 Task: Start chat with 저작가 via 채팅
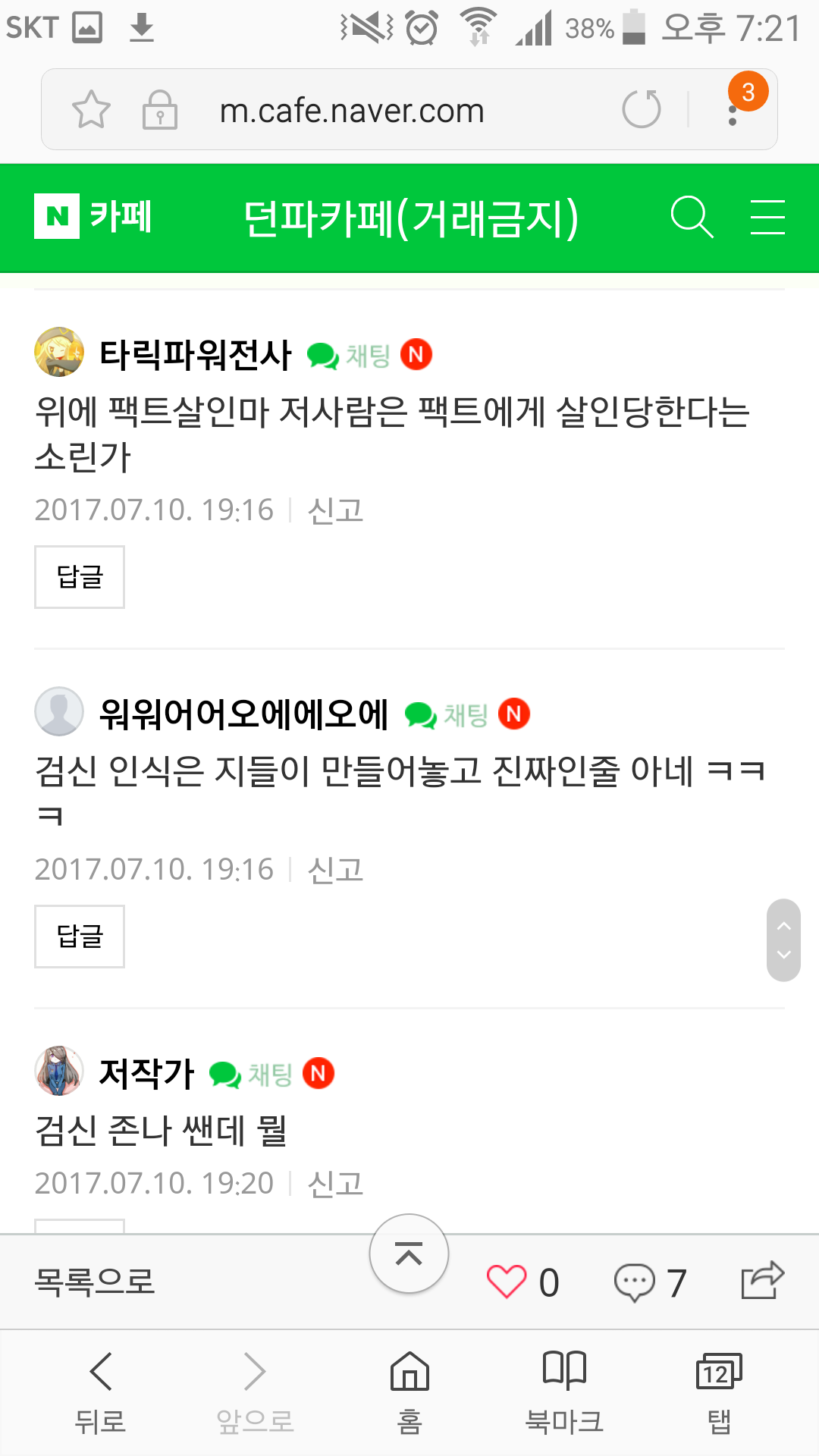[x=251, y=1074]
